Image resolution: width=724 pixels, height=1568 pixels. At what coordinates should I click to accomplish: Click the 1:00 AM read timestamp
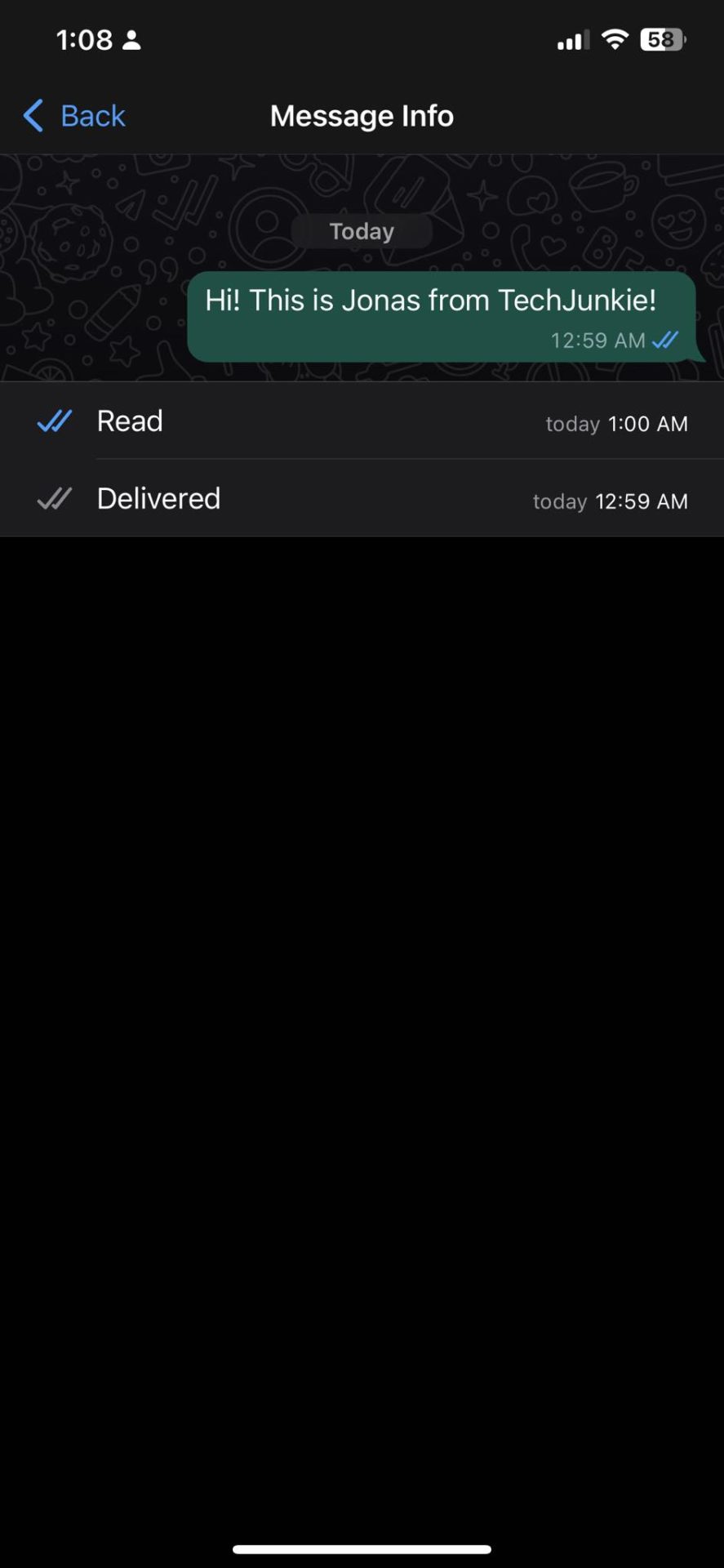647,424
